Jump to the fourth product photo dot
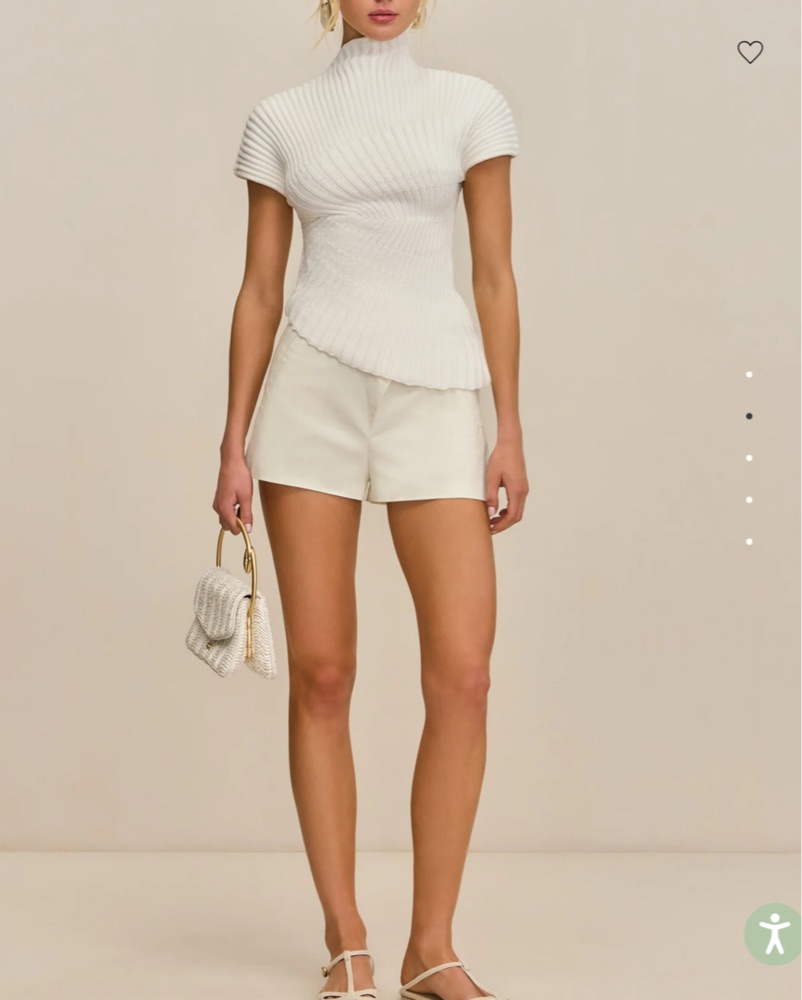The width and height of the screenshot is (802, 1000). click(x=749, y=499)
